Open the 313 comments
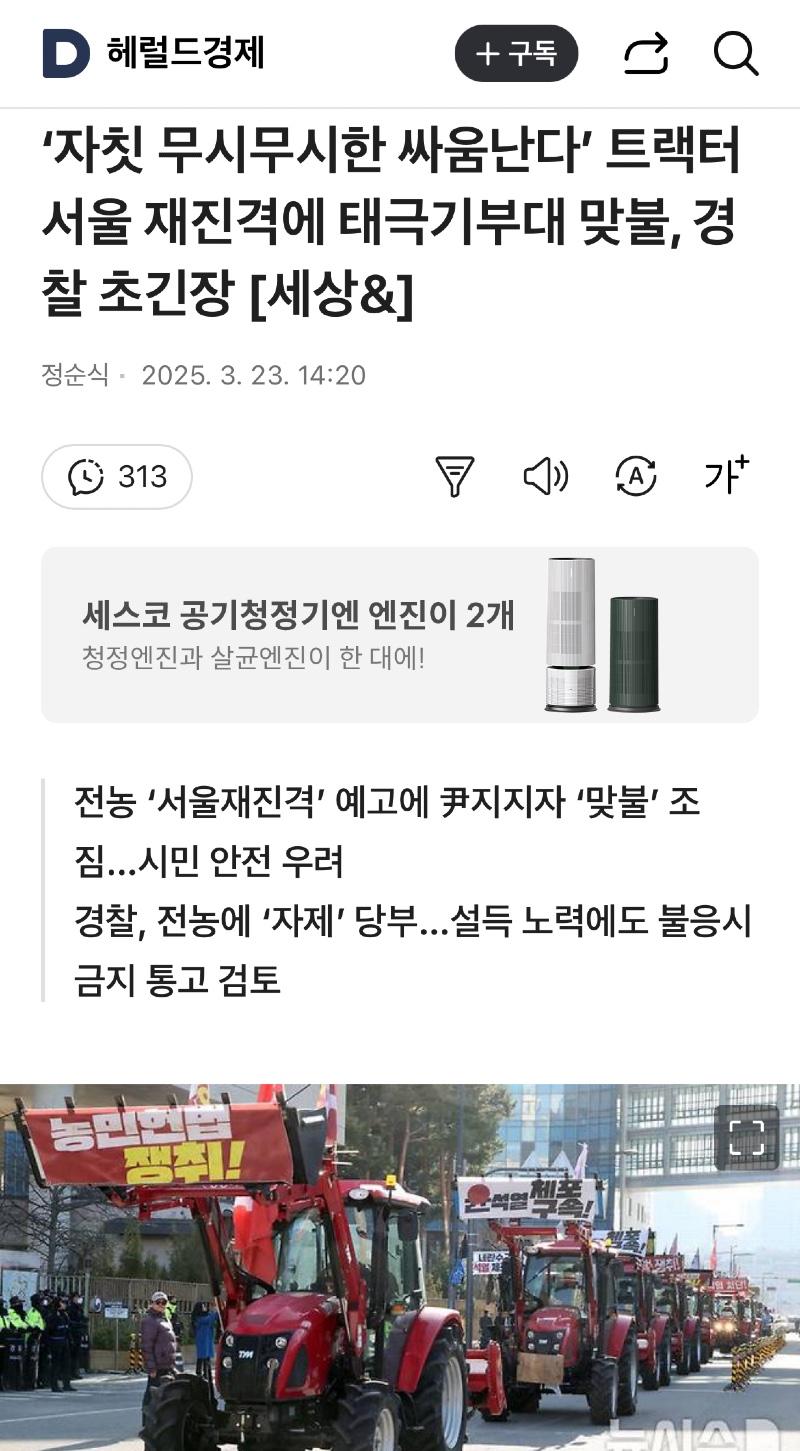The width and height of the screenshot is (800, 1451). click(x=117, y=477)
